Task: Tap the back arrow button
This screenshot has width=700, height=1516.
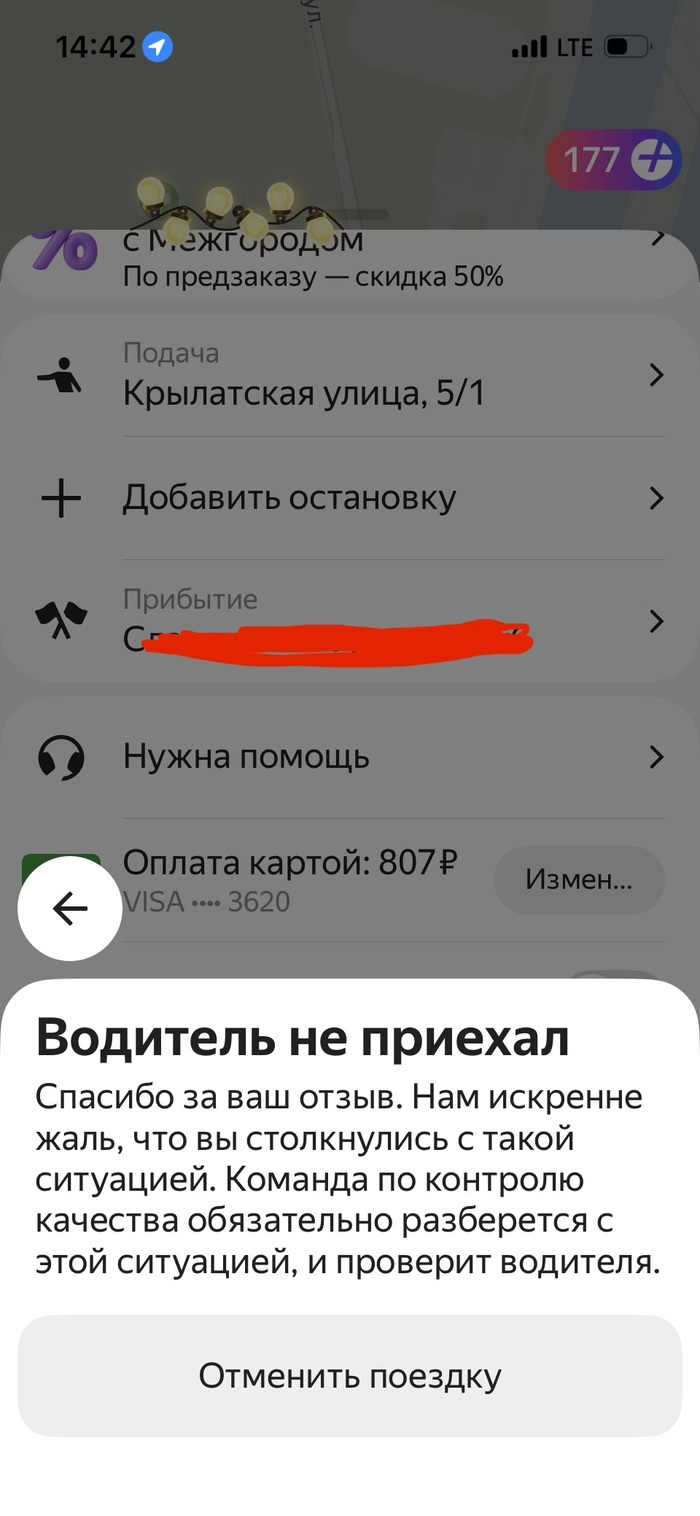Action: click(70, 908)
